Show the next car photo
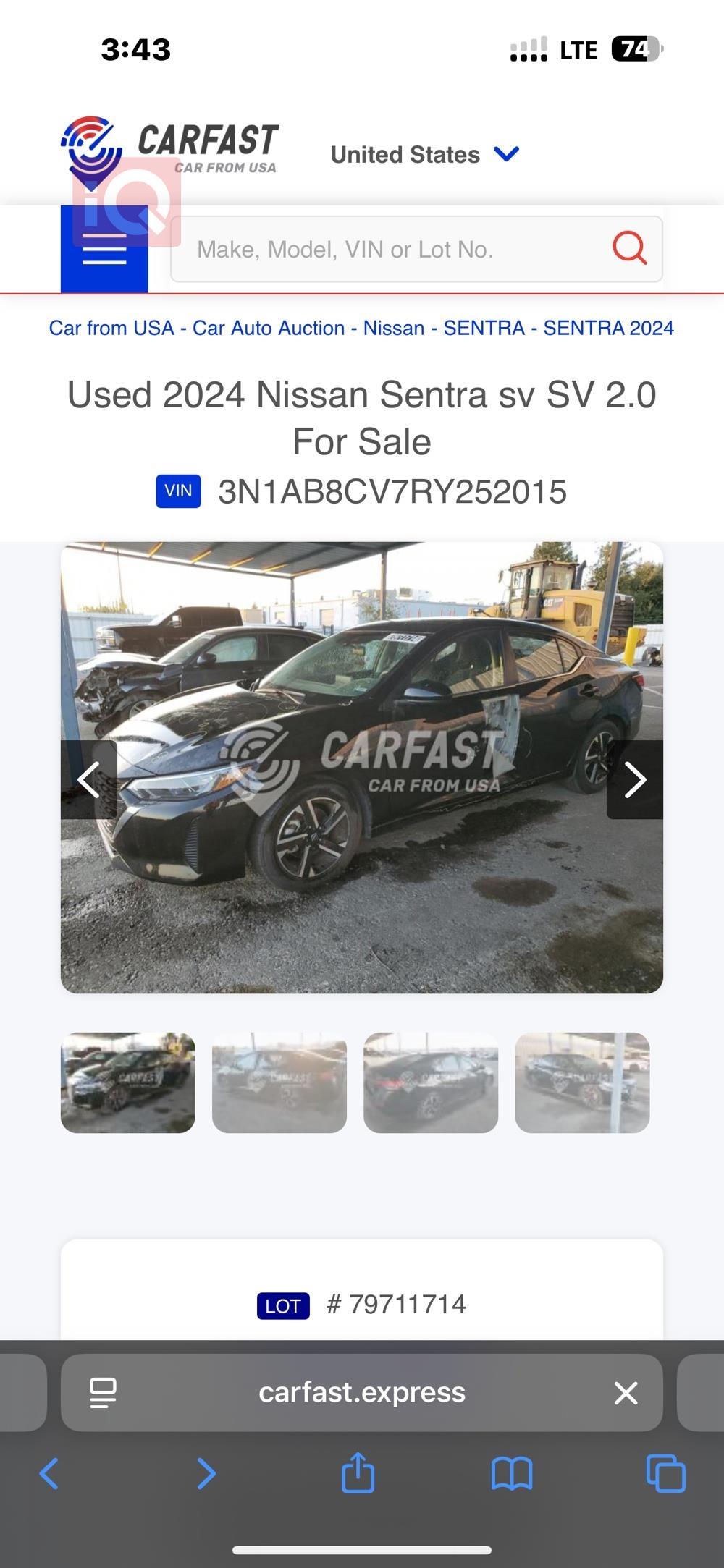Screen dimensions: 724x1568 click(634, 779)
